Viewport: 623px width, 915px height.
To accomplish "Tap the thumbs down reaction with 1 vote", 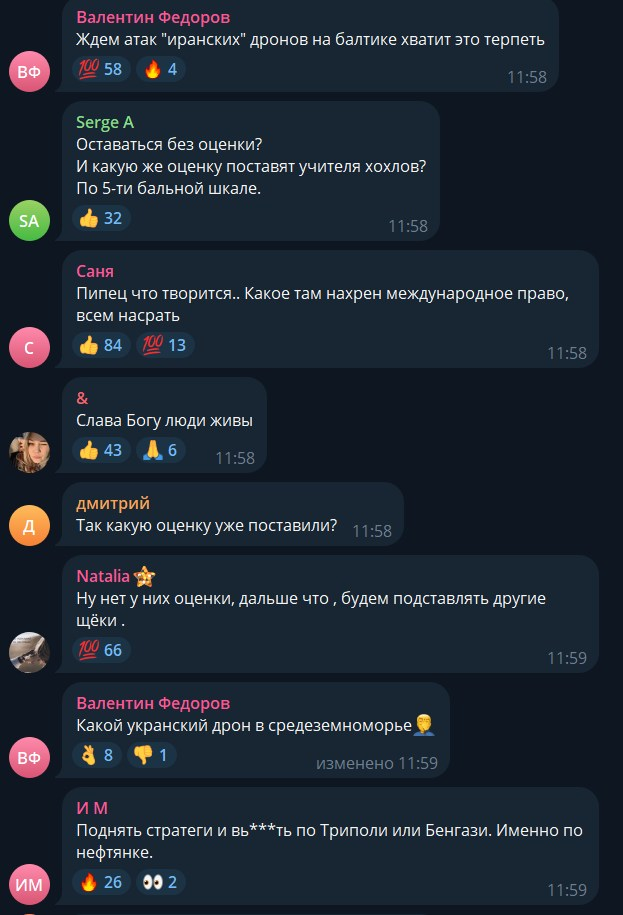I will [153, 755].
